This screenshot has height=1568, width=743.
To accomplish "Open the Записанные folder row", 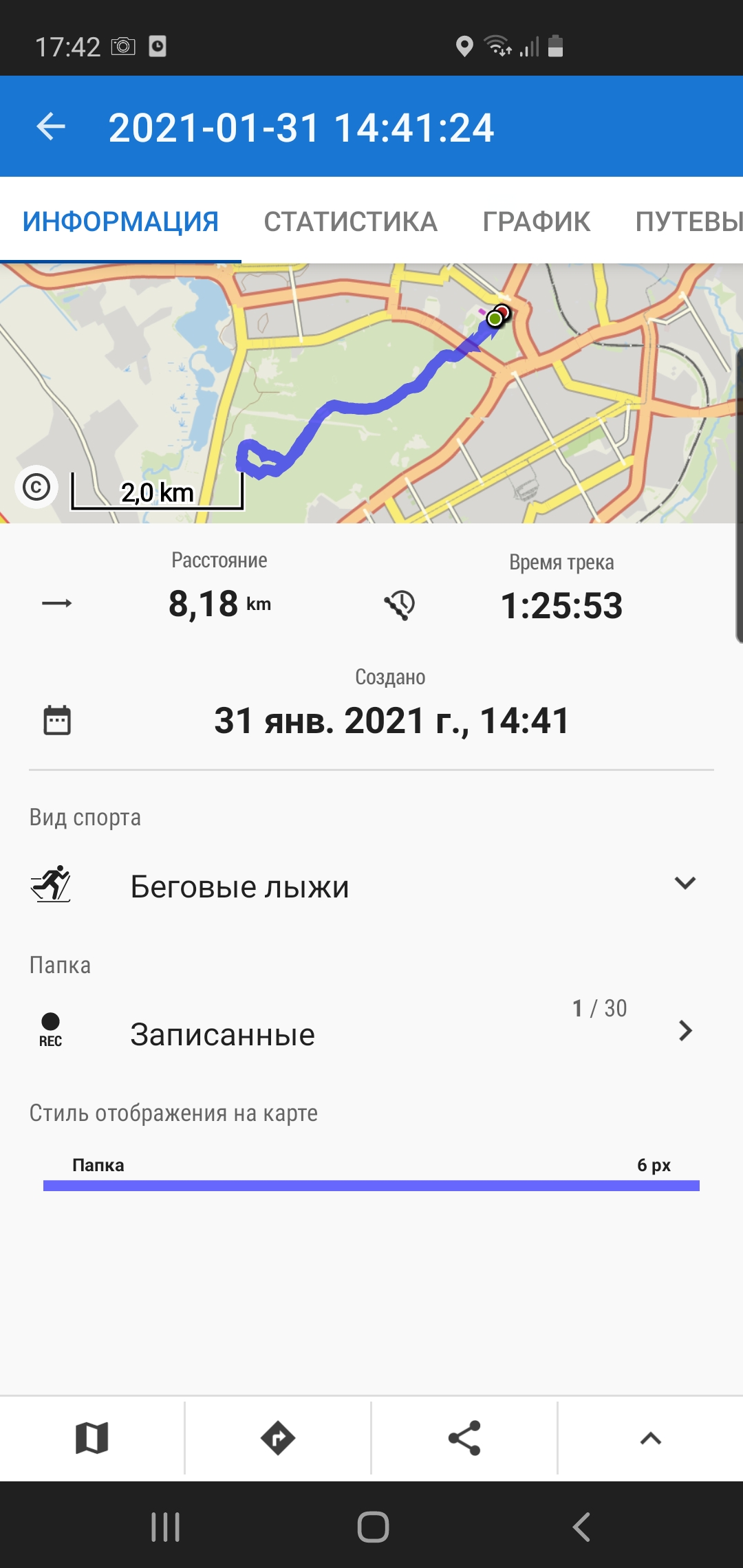I will [371, 1033].
